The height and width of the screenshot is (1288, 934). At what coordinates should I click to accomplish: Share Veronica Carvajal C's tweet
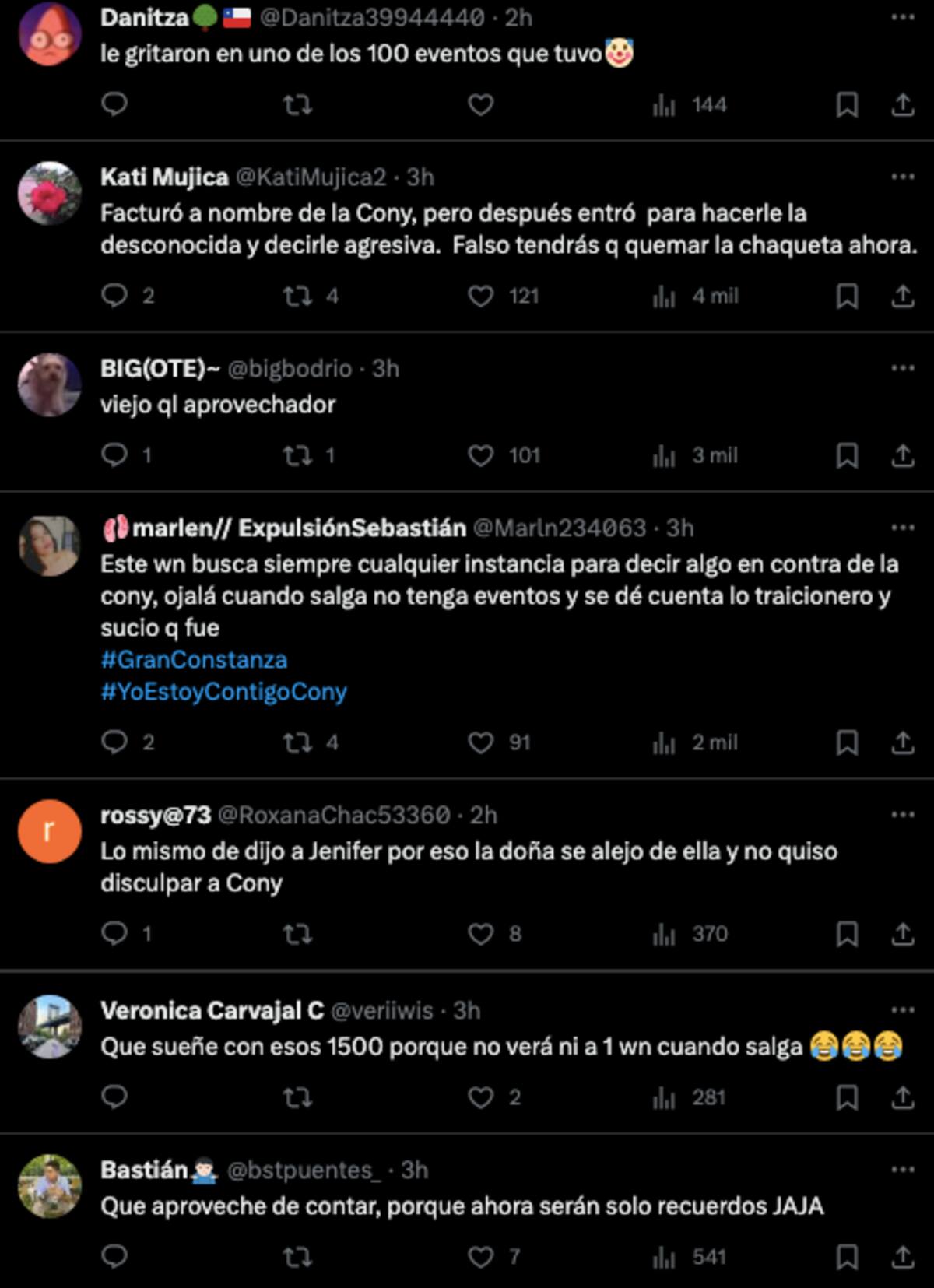(x=902, y=1097)
